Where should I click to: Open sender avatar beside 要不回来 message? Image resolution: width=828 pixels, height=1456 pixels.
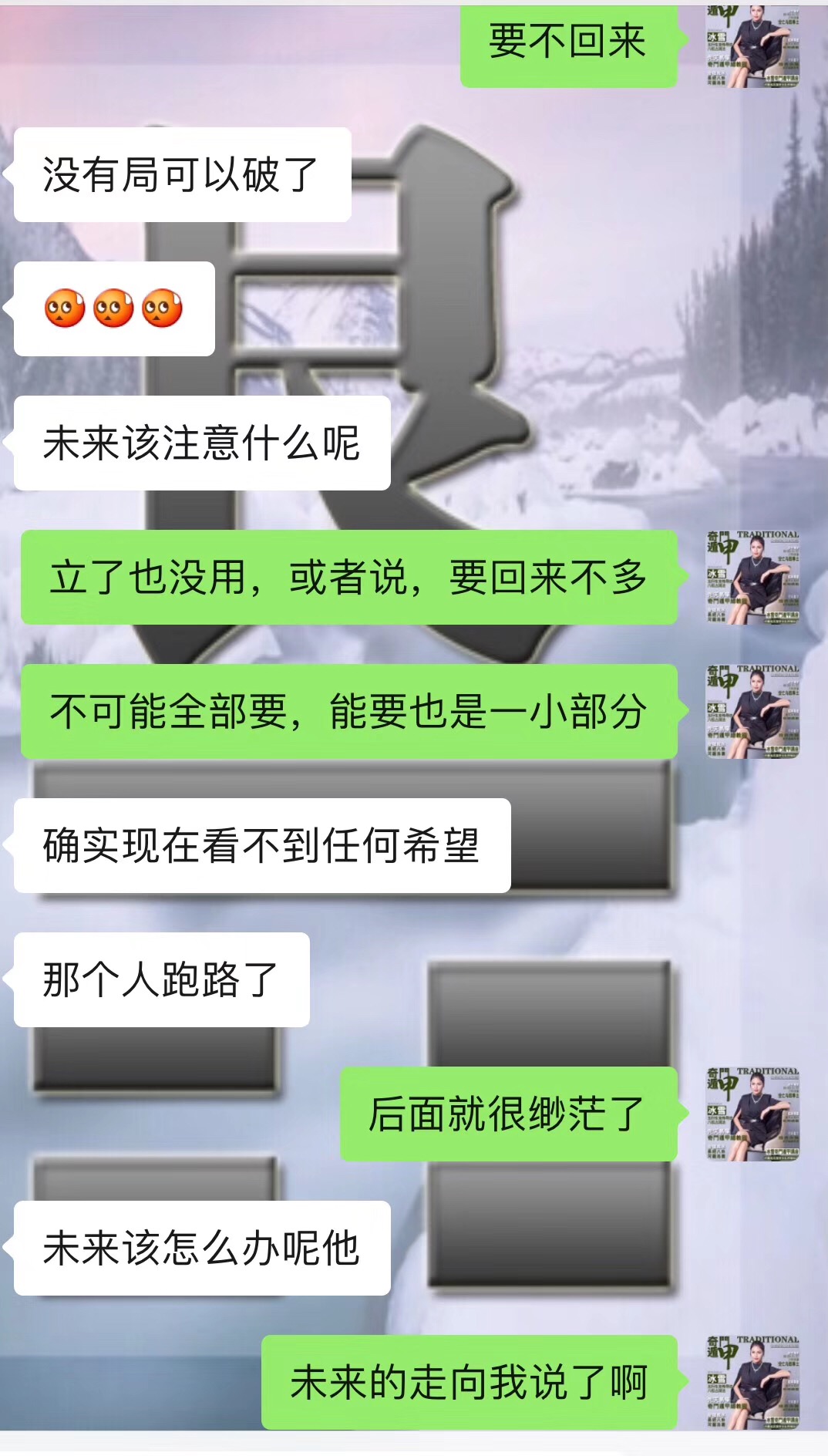(752, 46)
